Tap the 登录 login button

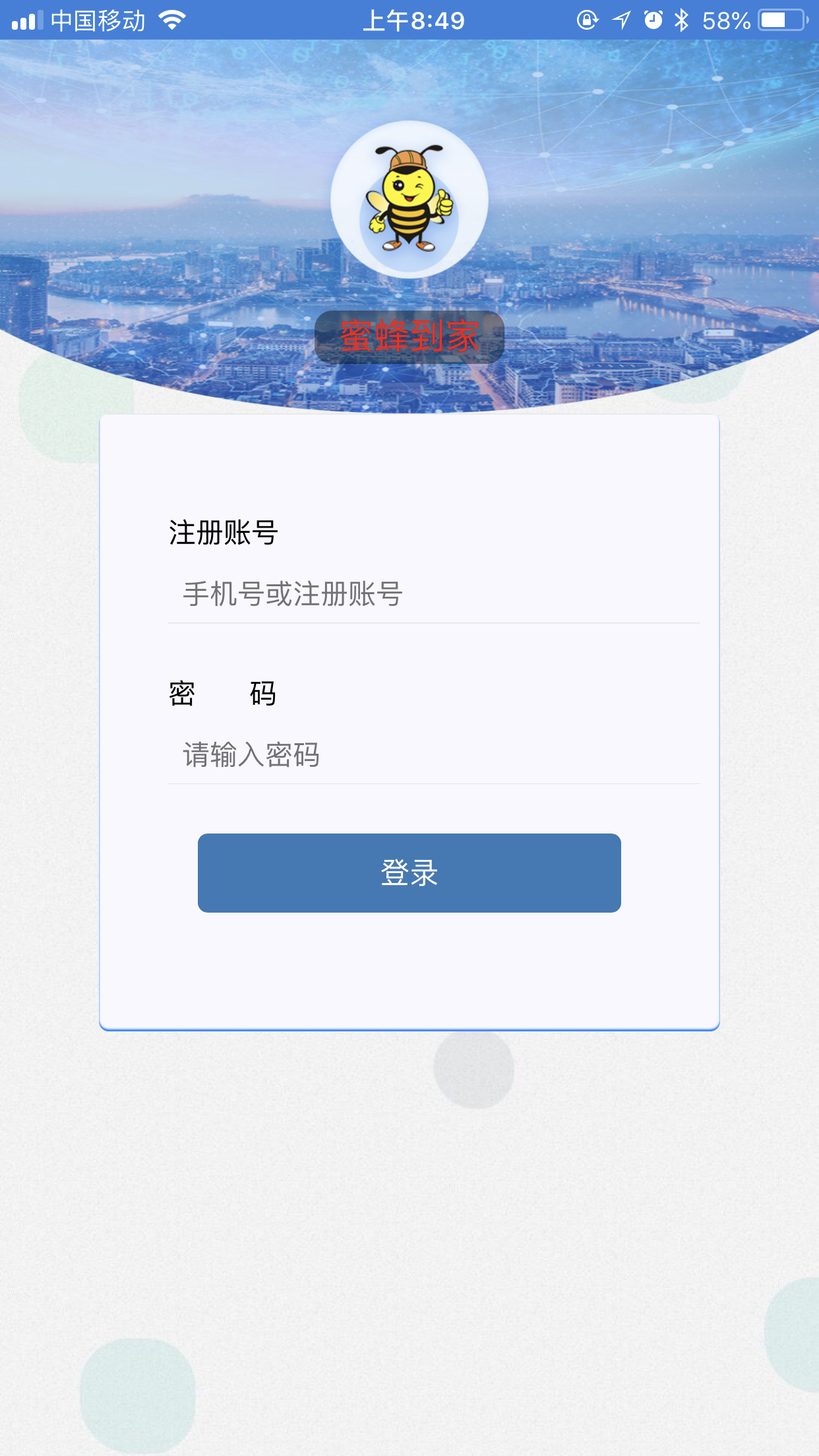pyautogui.click(x=409, y=872)
